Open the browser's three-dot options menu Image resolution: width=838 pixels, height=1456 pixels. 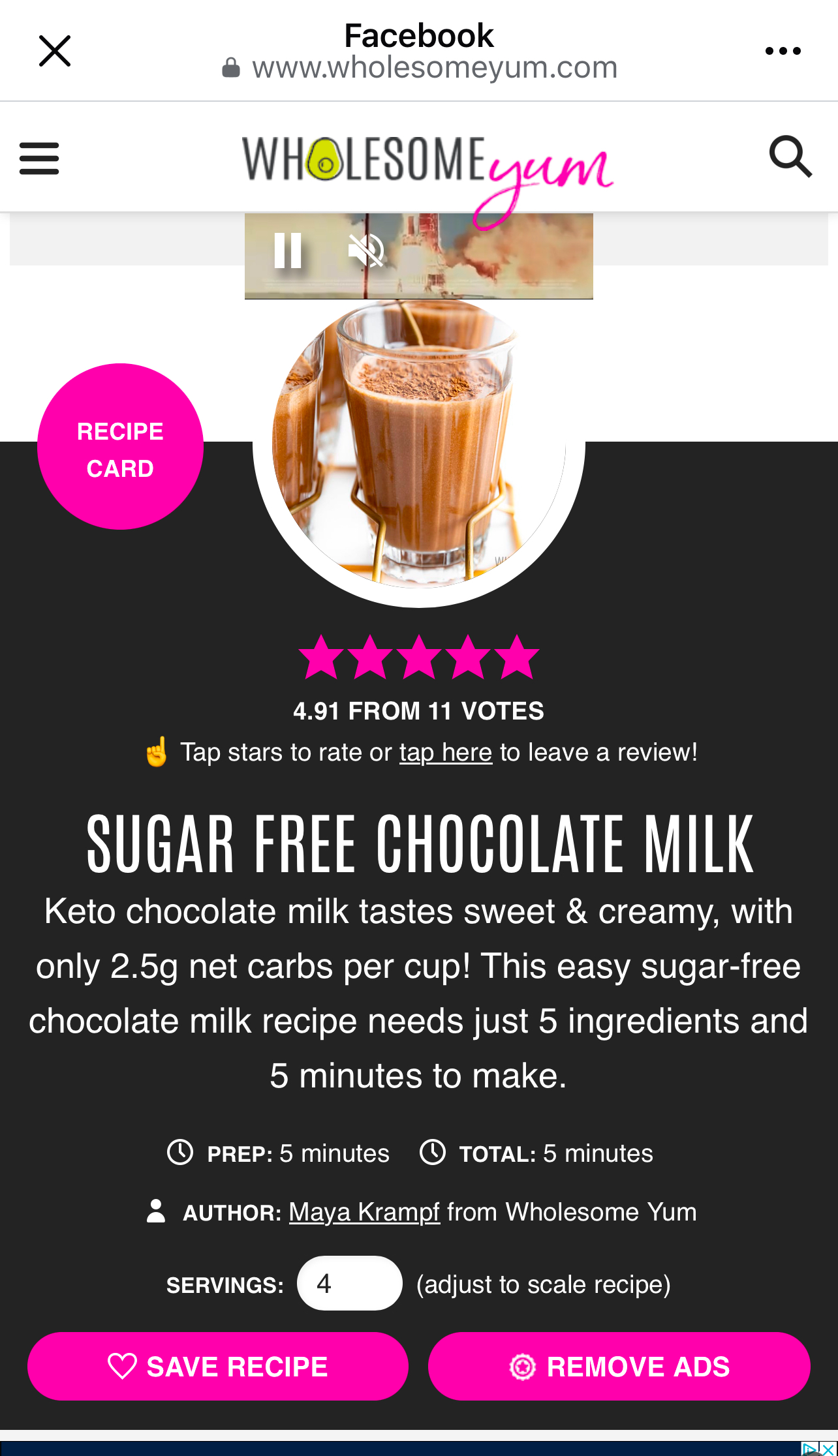pos(783,51)
